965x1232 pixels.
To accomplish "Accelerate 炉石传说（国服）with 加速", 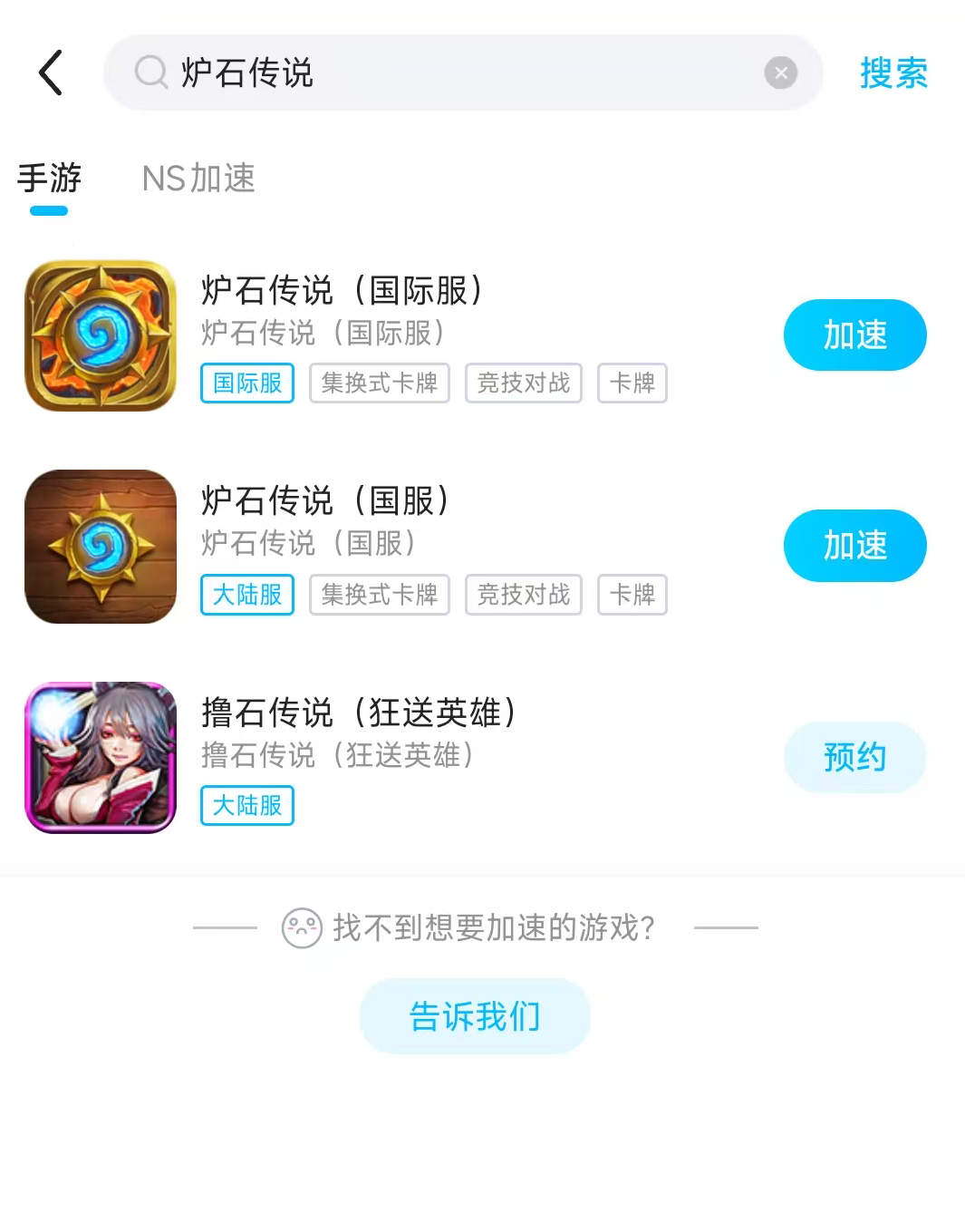I will (854, 546).
